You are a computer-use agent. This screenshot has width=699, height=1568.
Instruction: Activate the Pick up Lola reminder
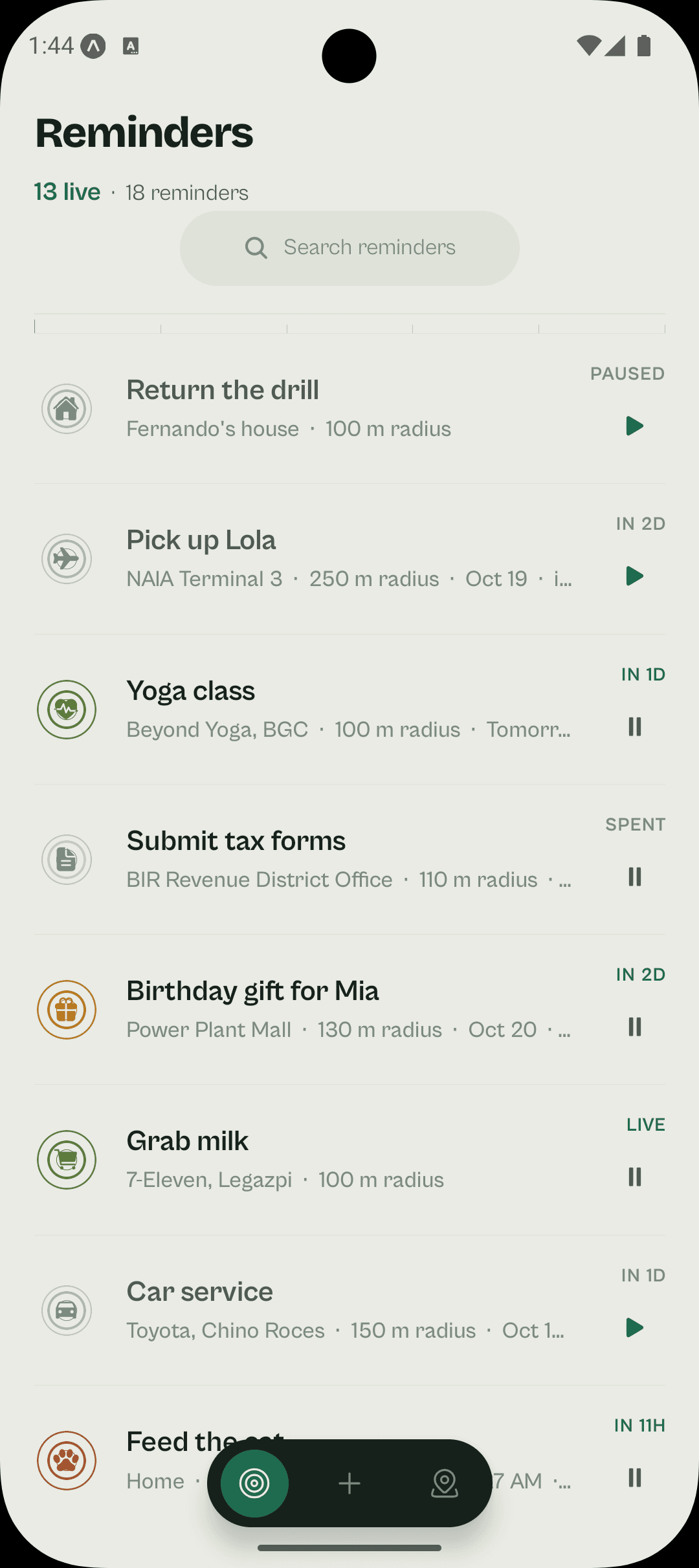pos(634,576)
